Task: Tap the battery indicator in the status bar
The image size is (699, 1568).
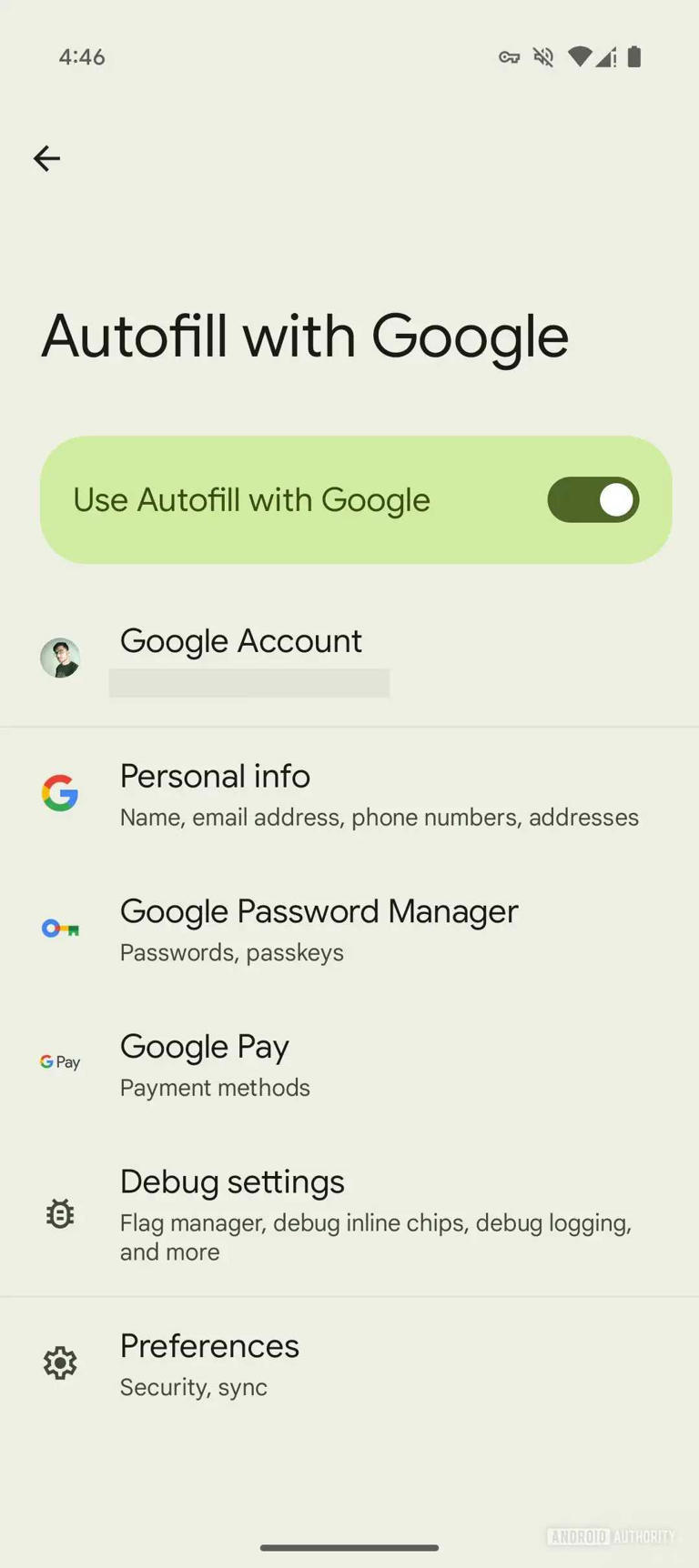Action: point(634,56)
